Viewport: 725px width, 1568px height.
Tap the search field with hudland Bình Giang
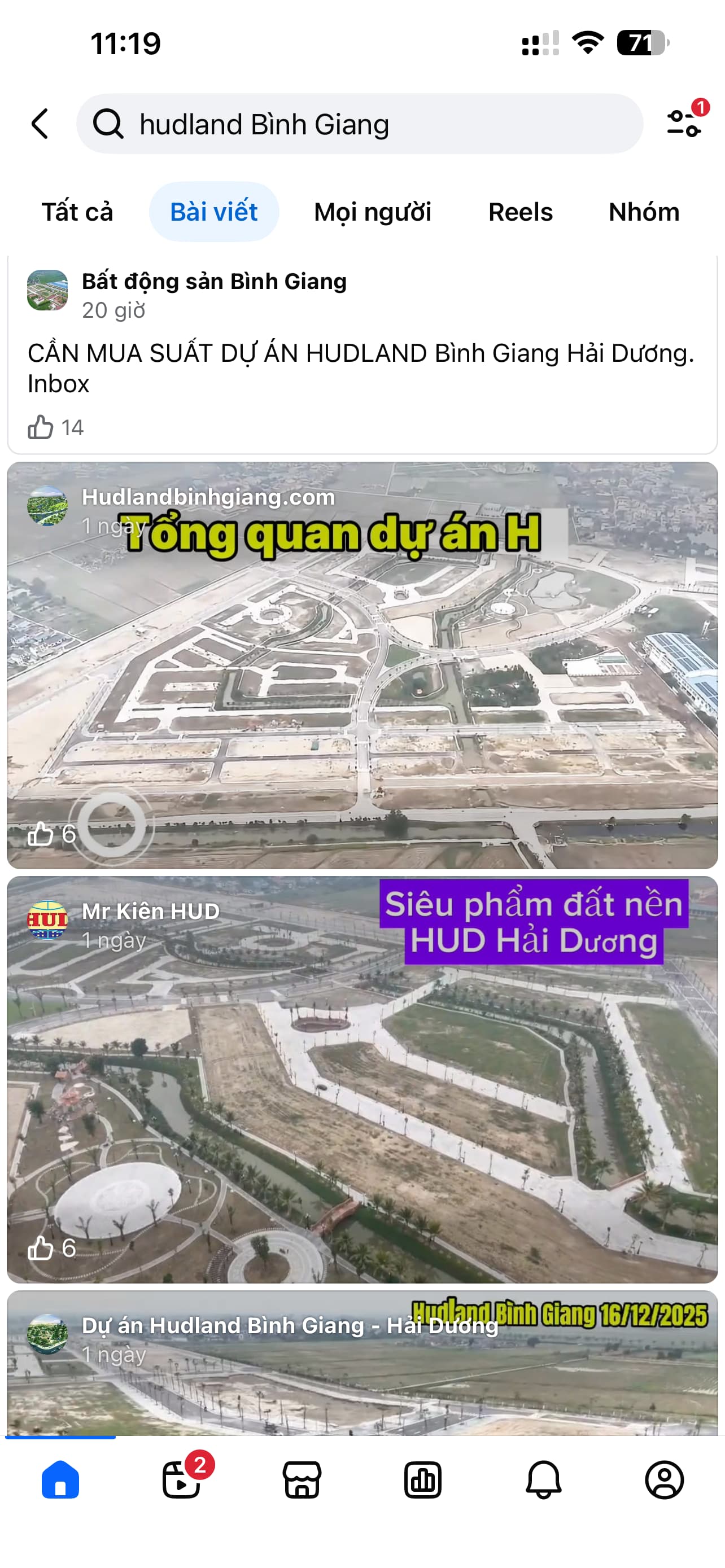tap(359, 124)
